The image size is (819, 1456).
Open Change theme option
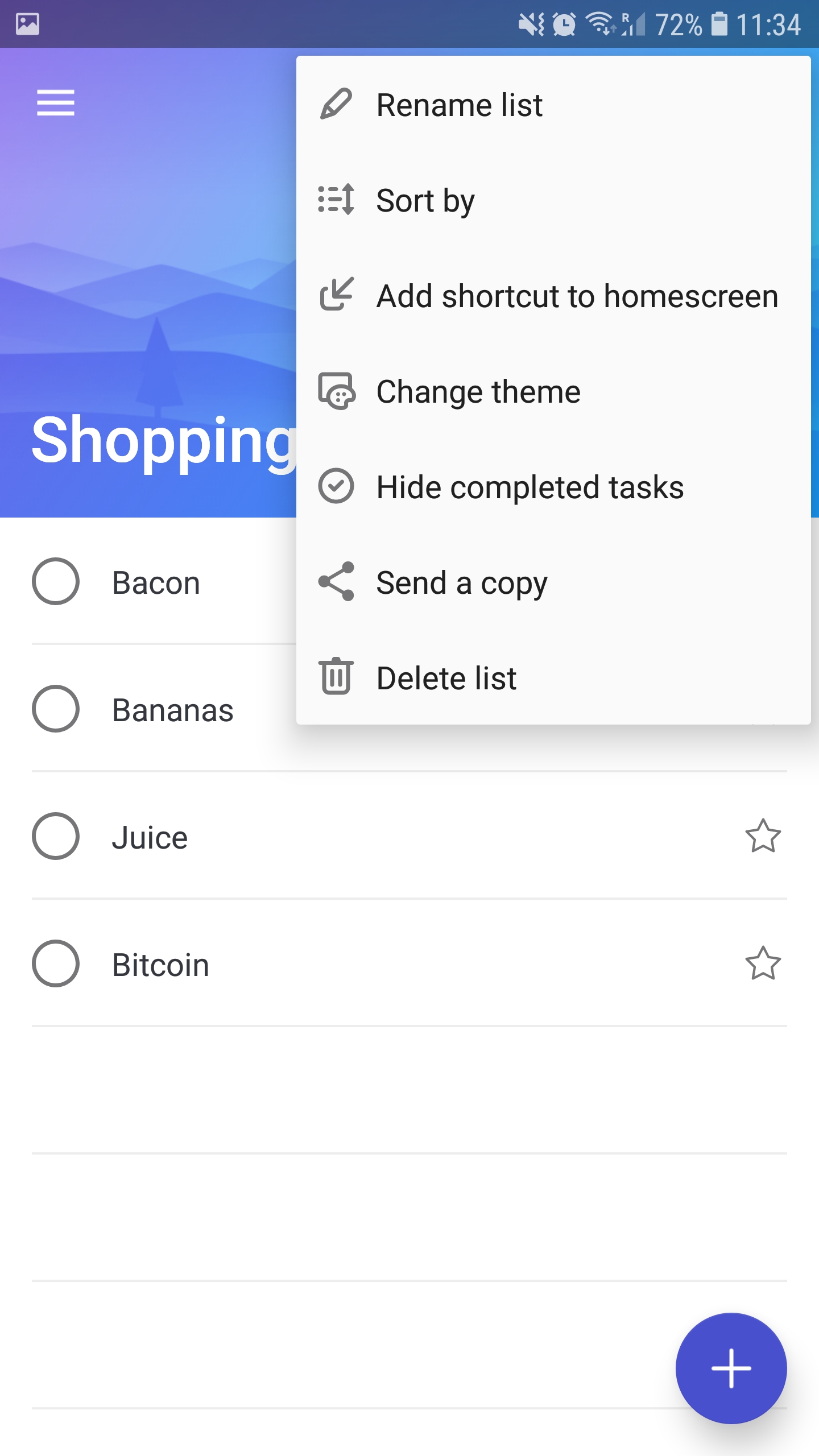coord(478,392)
